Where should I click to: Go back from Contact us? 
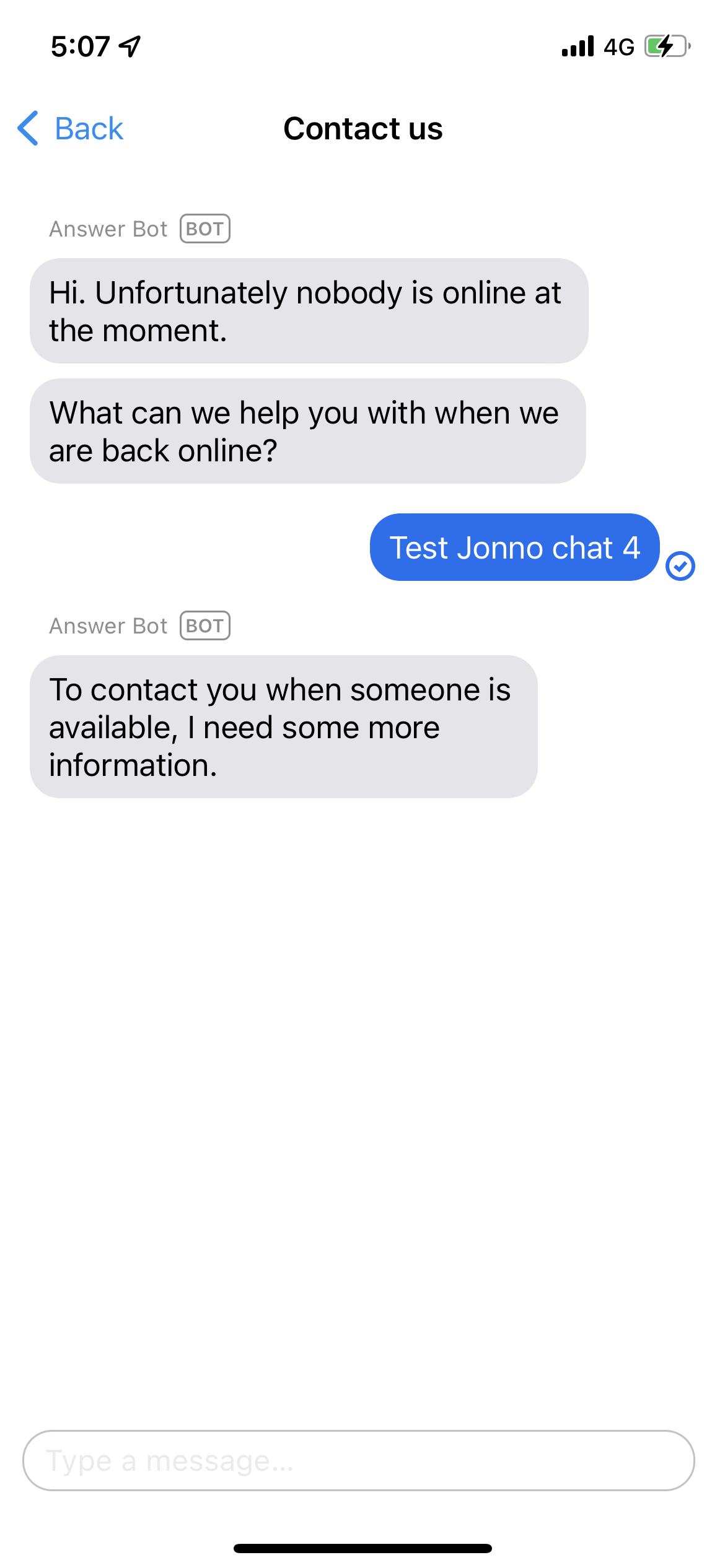71,129
